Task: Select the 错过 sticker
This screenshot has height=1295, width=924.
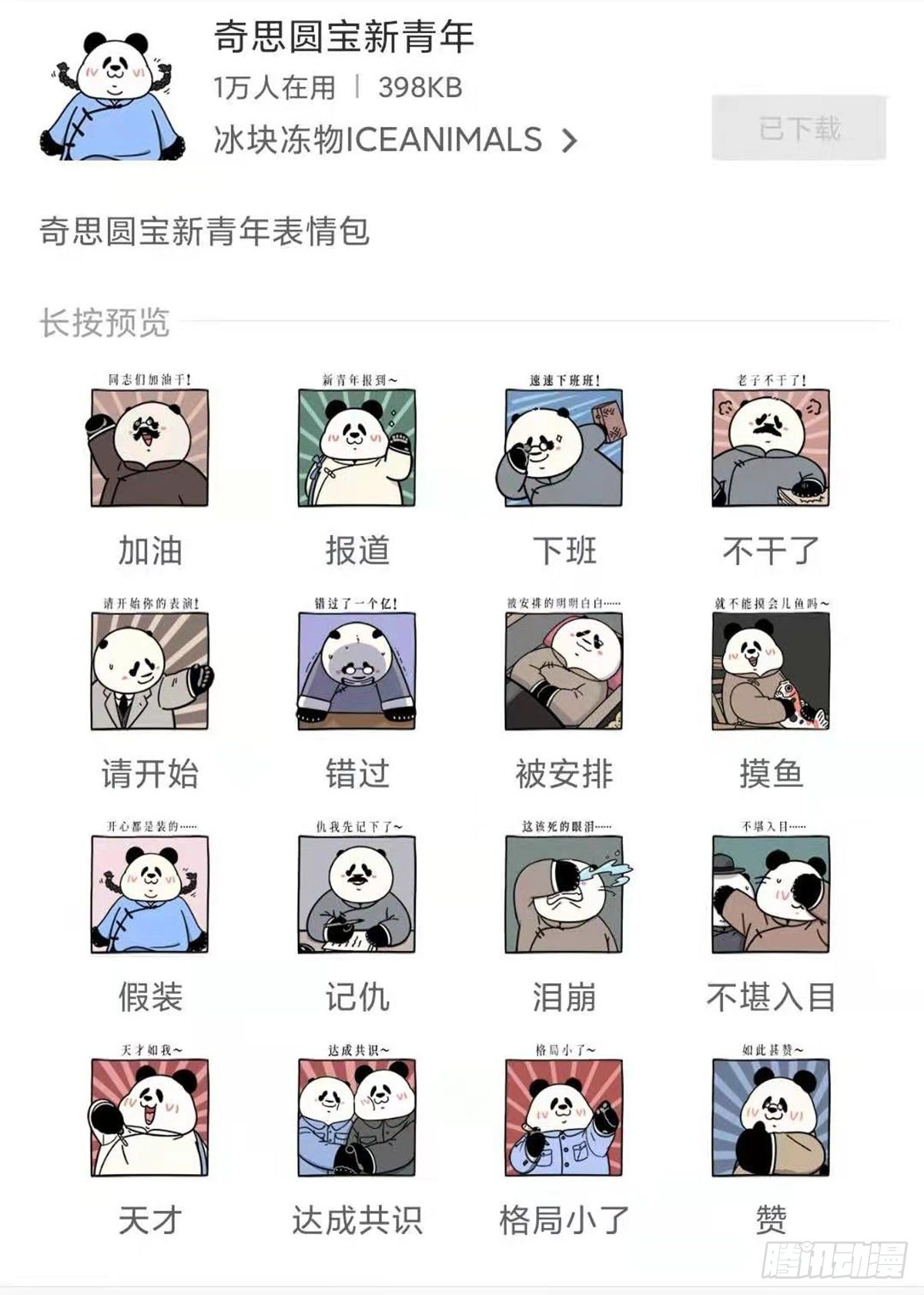Action: pos(357,670)
